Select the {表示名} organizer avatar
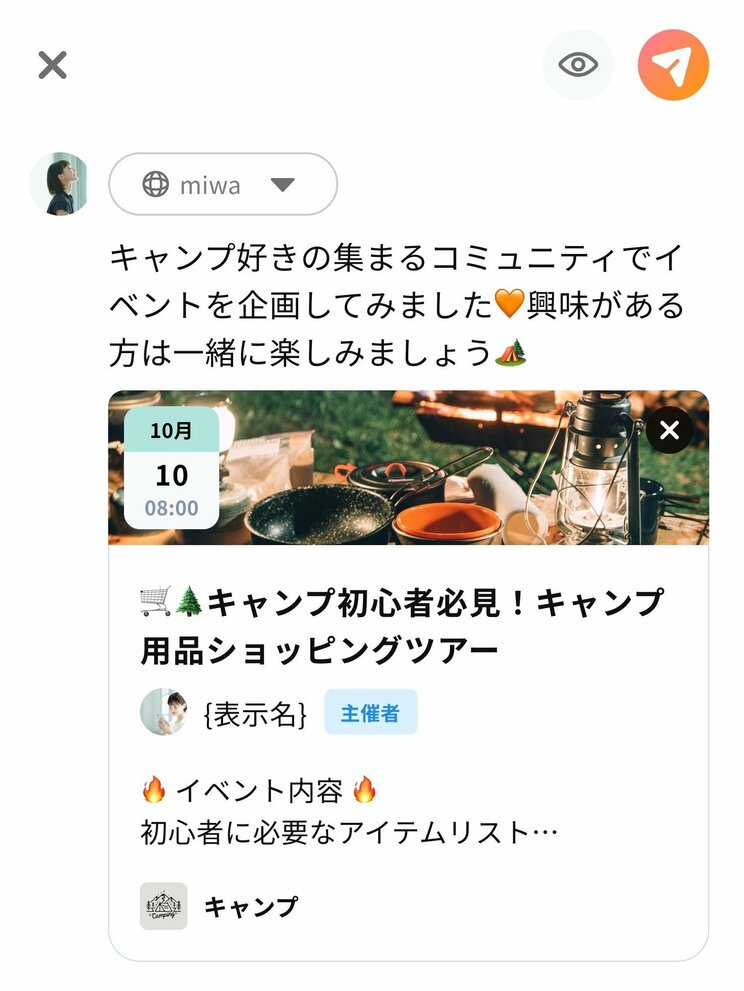This screenshot has height=991, width=744. (165, 714)
